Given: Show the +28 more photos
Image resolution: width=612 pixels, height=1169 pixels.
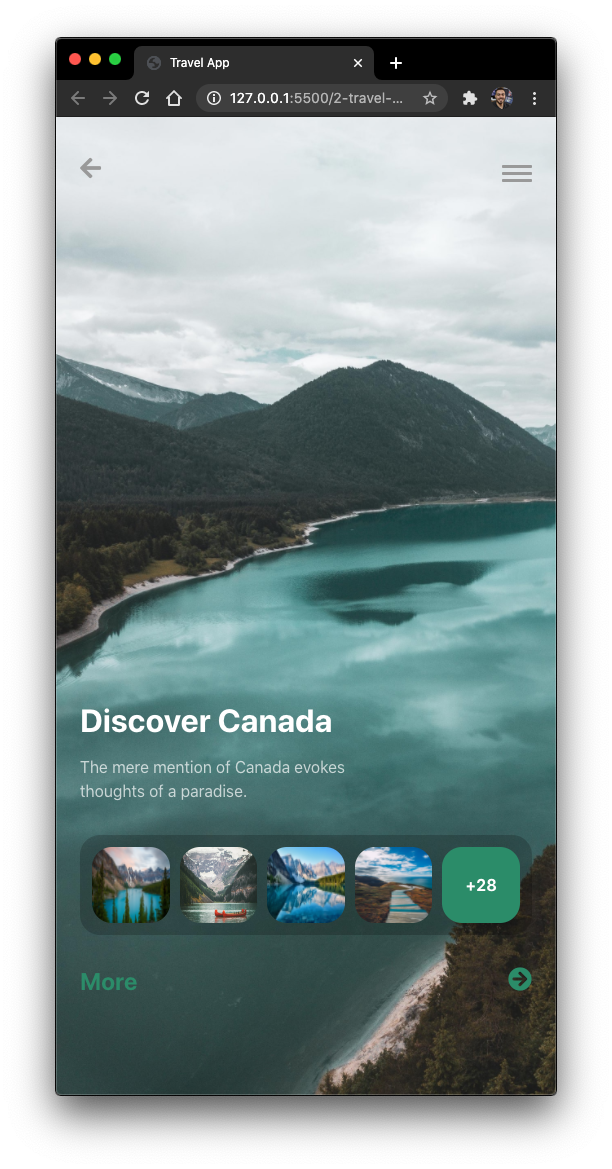Looking at the screenshot, I should 480,885.
